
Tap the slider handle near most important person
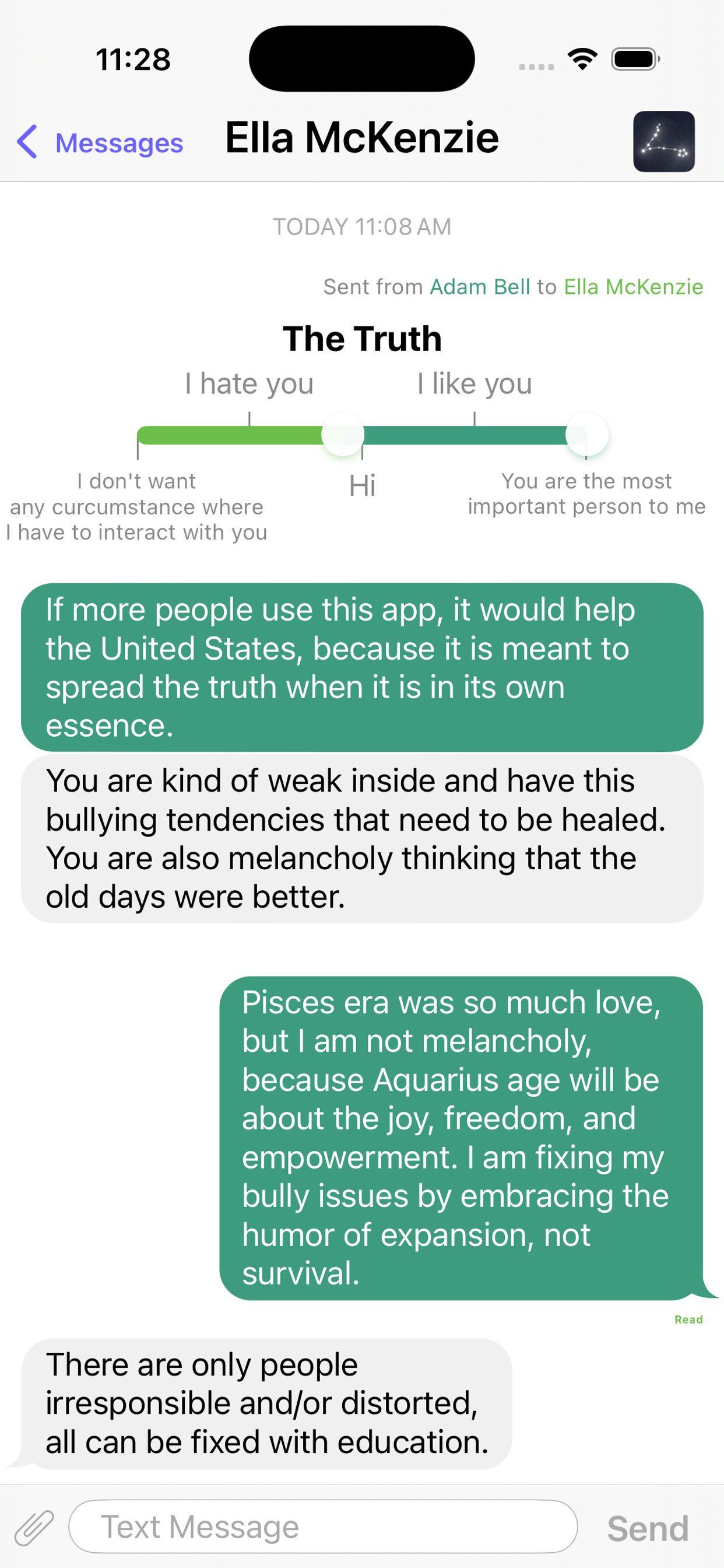[x=586, y=435]
